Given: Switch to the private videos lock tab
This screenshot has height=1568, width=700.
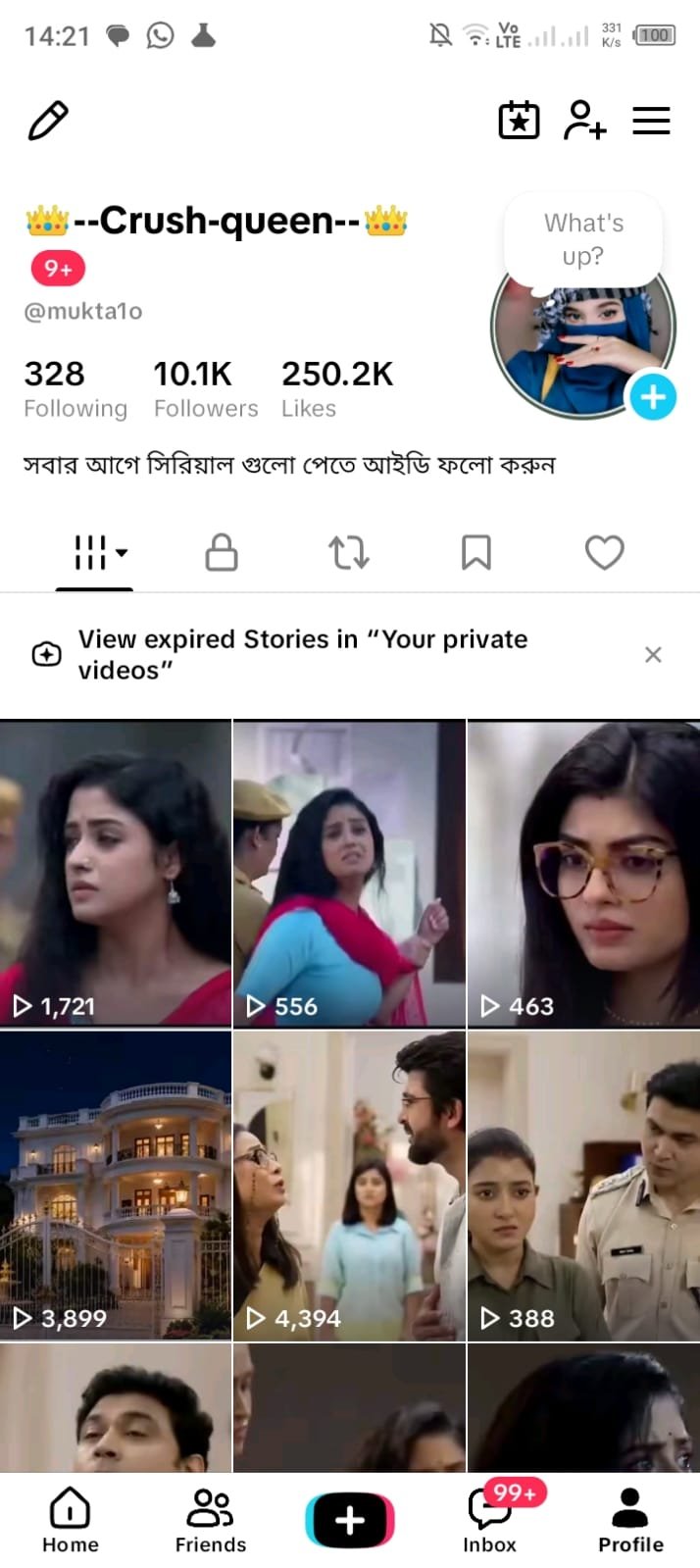Looking at the screenshot, I should click(222, 552).
